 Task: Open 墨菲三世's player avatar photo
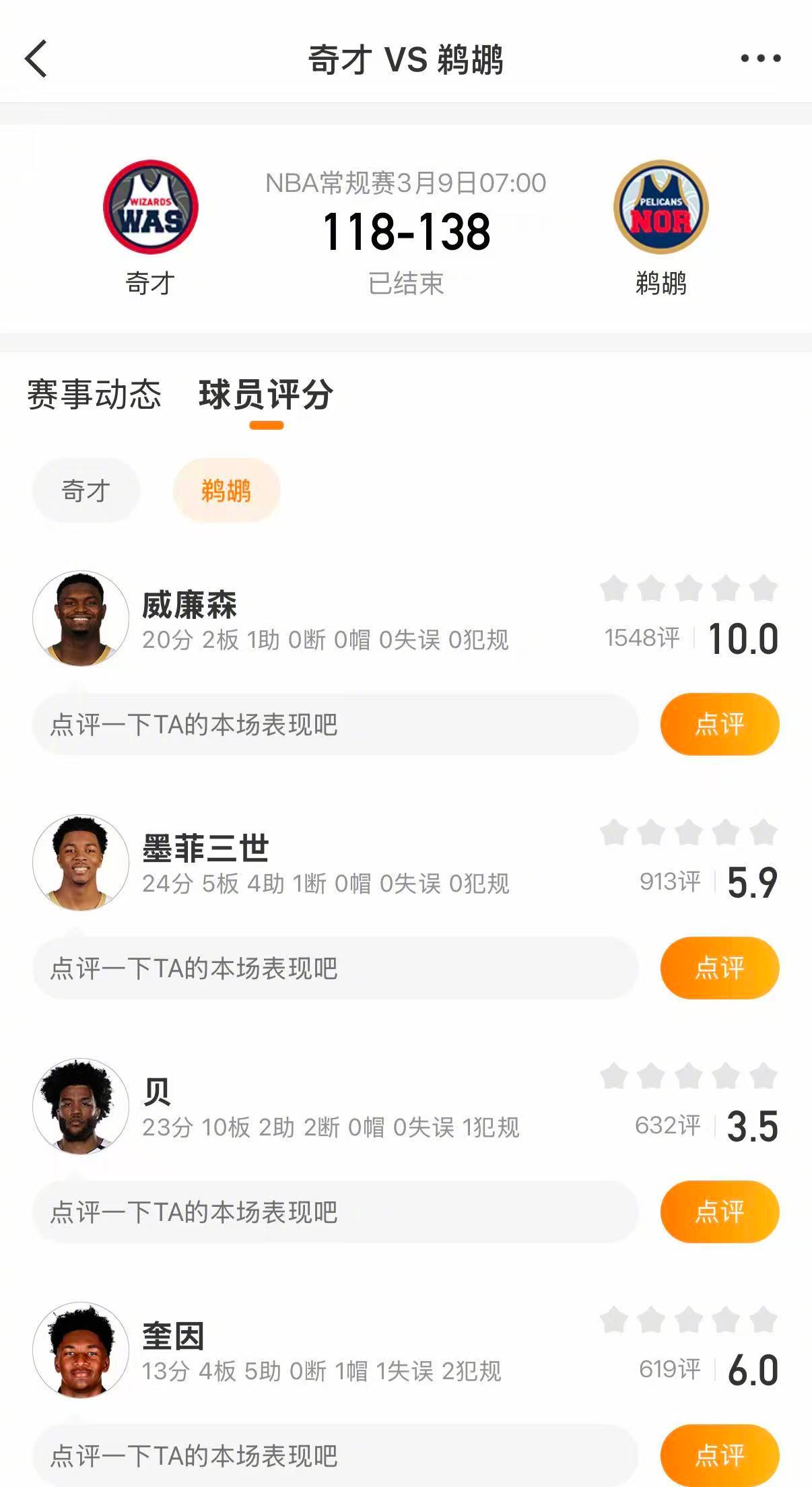(83, 865)
